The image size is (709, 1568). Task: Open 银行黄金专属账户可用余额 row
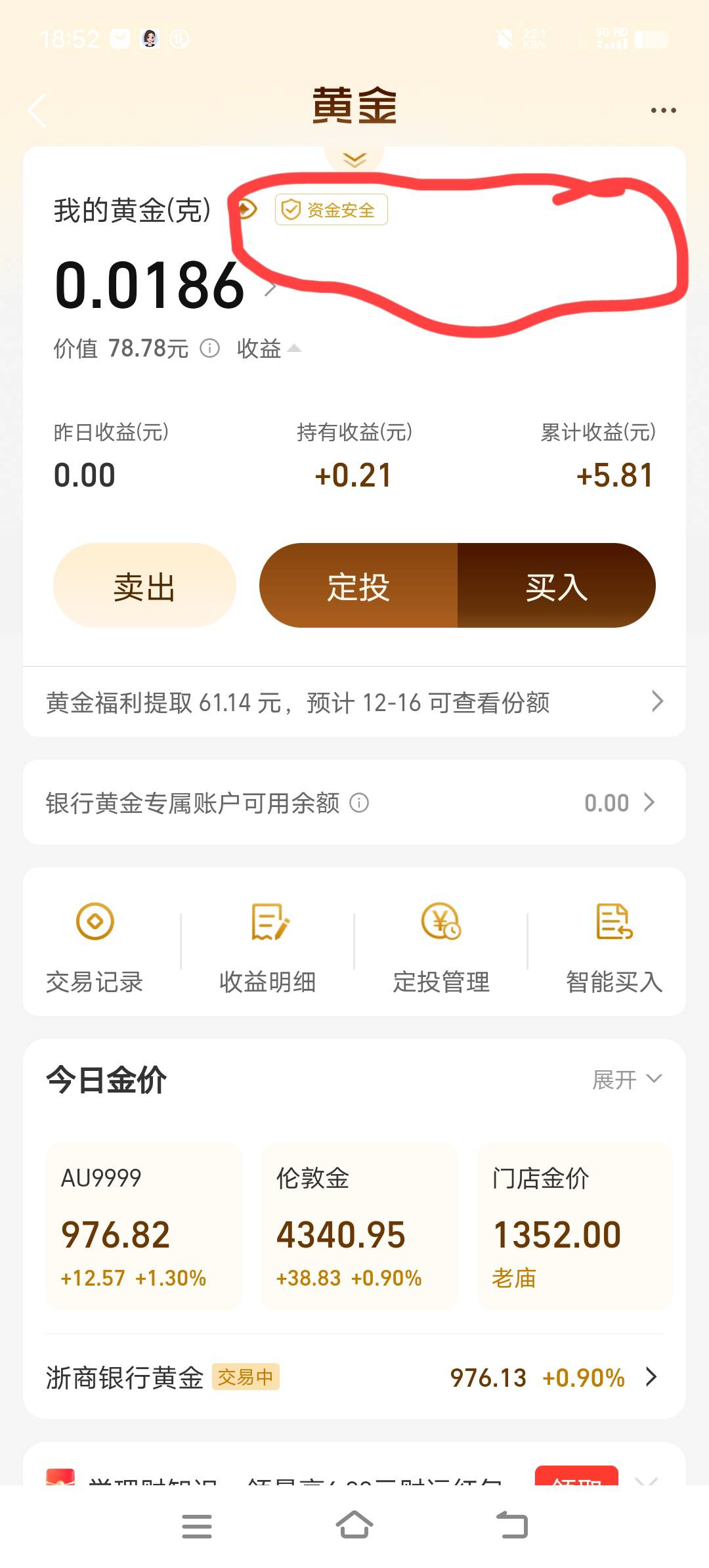click(x=354, y=802)
